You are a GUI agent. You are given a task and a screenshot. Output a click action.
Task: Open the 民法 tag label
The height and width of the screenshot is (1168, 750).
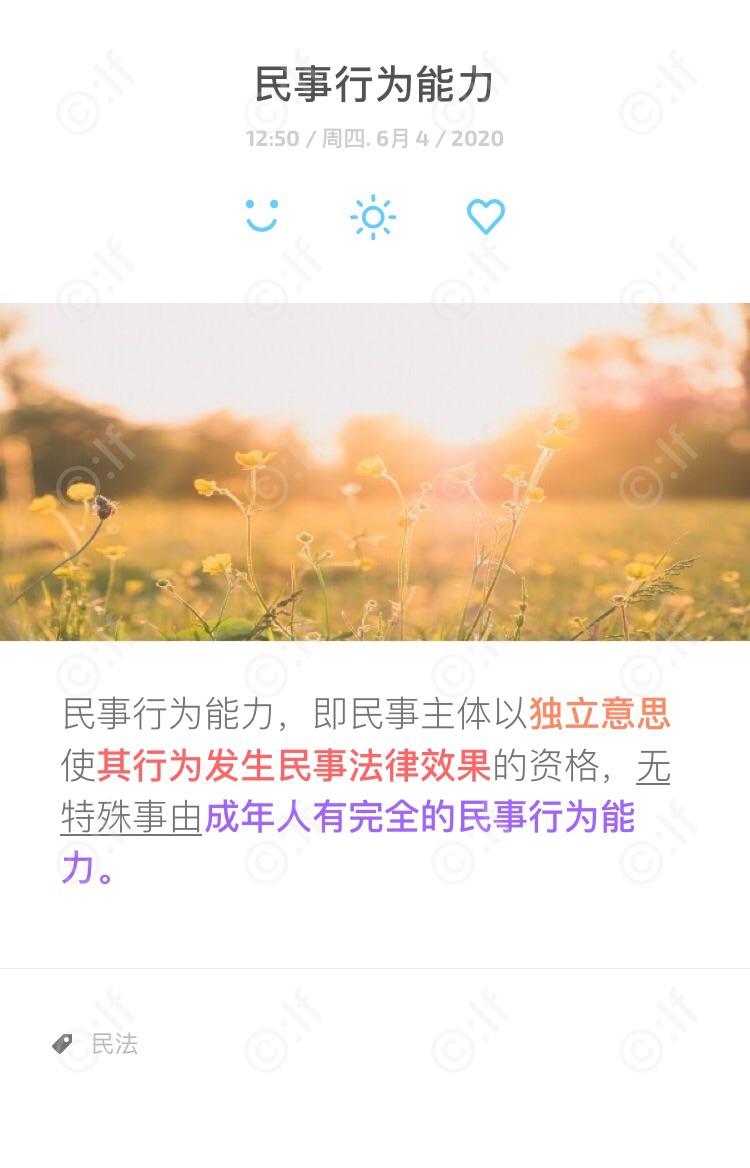point(115,1046)
